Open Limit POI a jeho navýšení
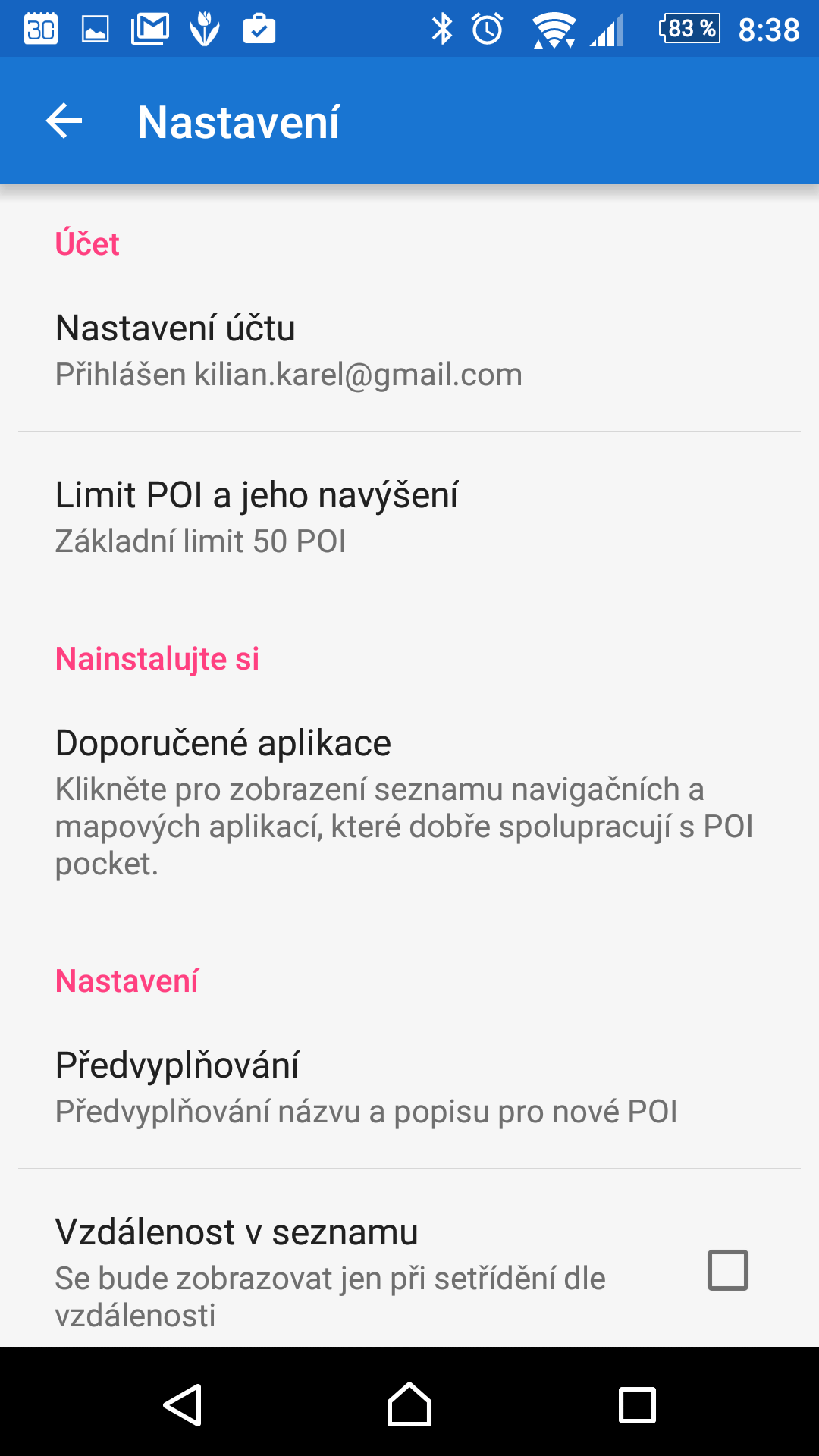The image size is (819, 1456). [x=409, y=517]
